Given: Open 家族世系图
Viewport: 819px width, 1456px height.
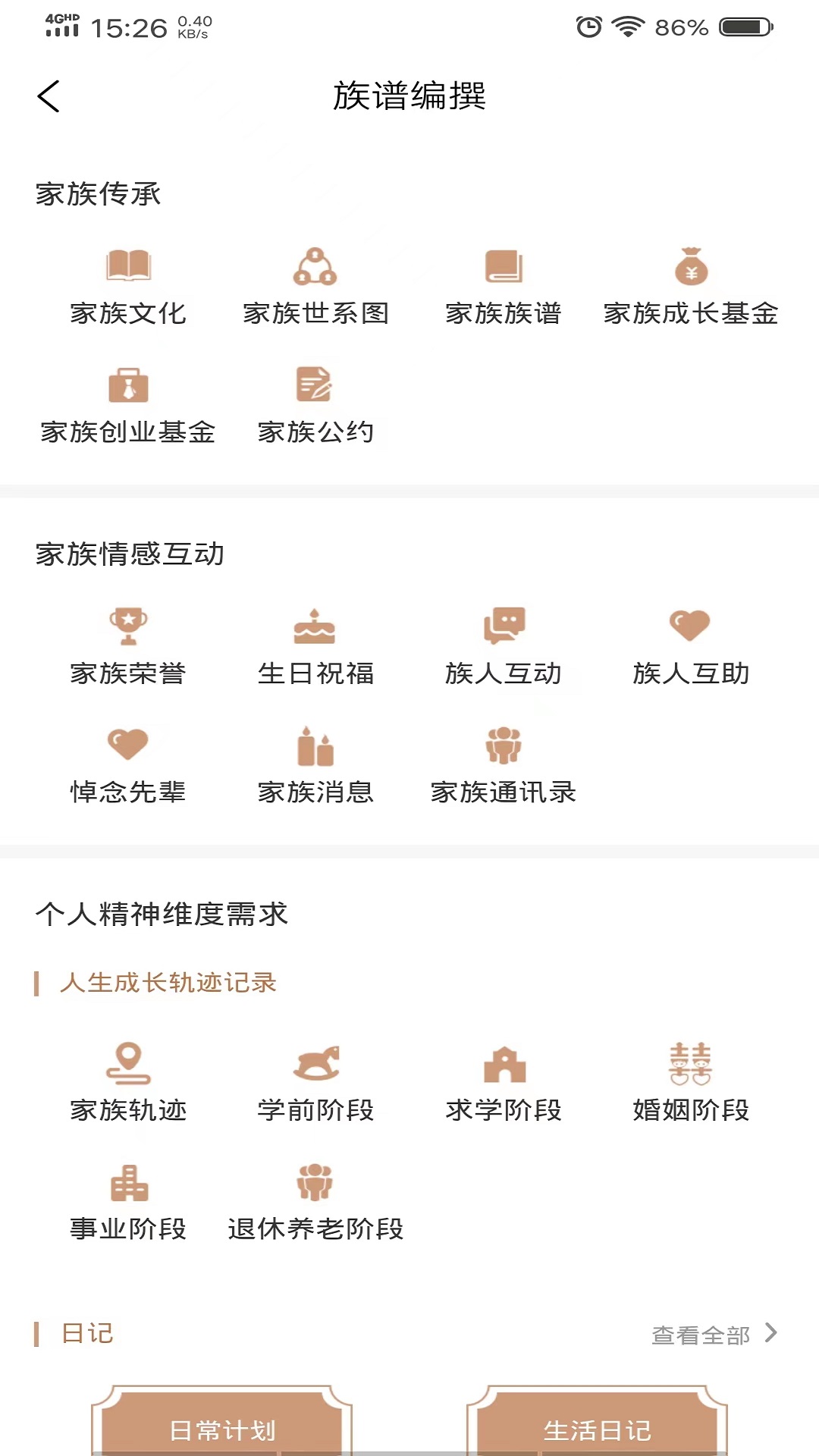Looking at the screenshot, I should (315, 287).
